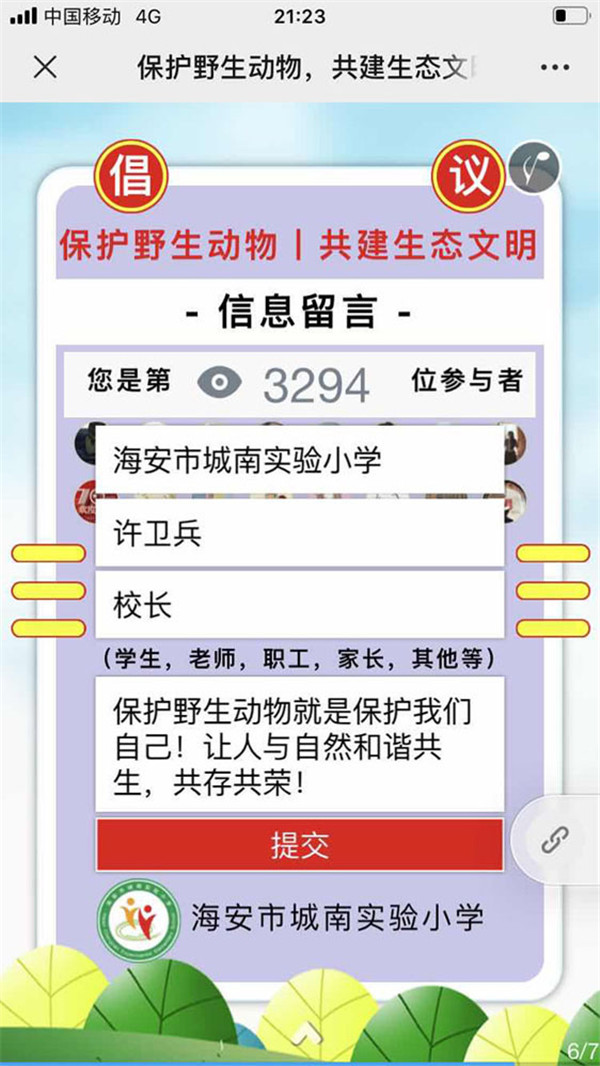Image resolution: width=600 pixels, height=1066 pixels.
Task: Edit the message text box
Action: 299,743
